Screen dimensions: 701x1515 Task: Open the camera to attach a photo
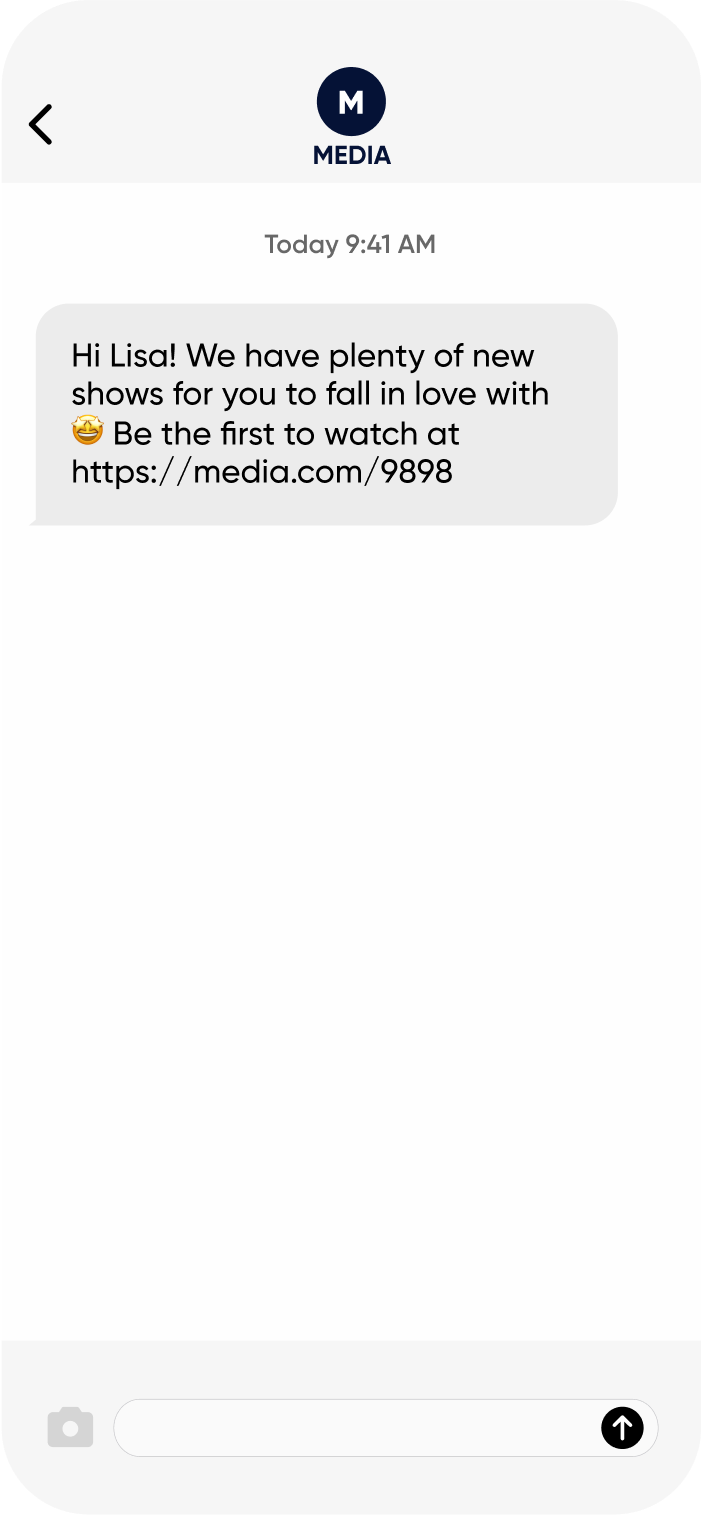coord(70,1427)
